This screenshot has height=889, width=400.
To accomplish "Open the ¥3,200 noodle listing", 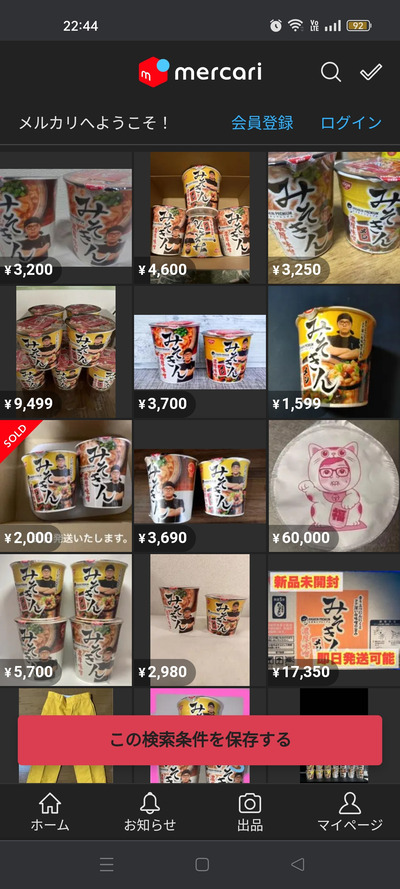I will (66, 218).
